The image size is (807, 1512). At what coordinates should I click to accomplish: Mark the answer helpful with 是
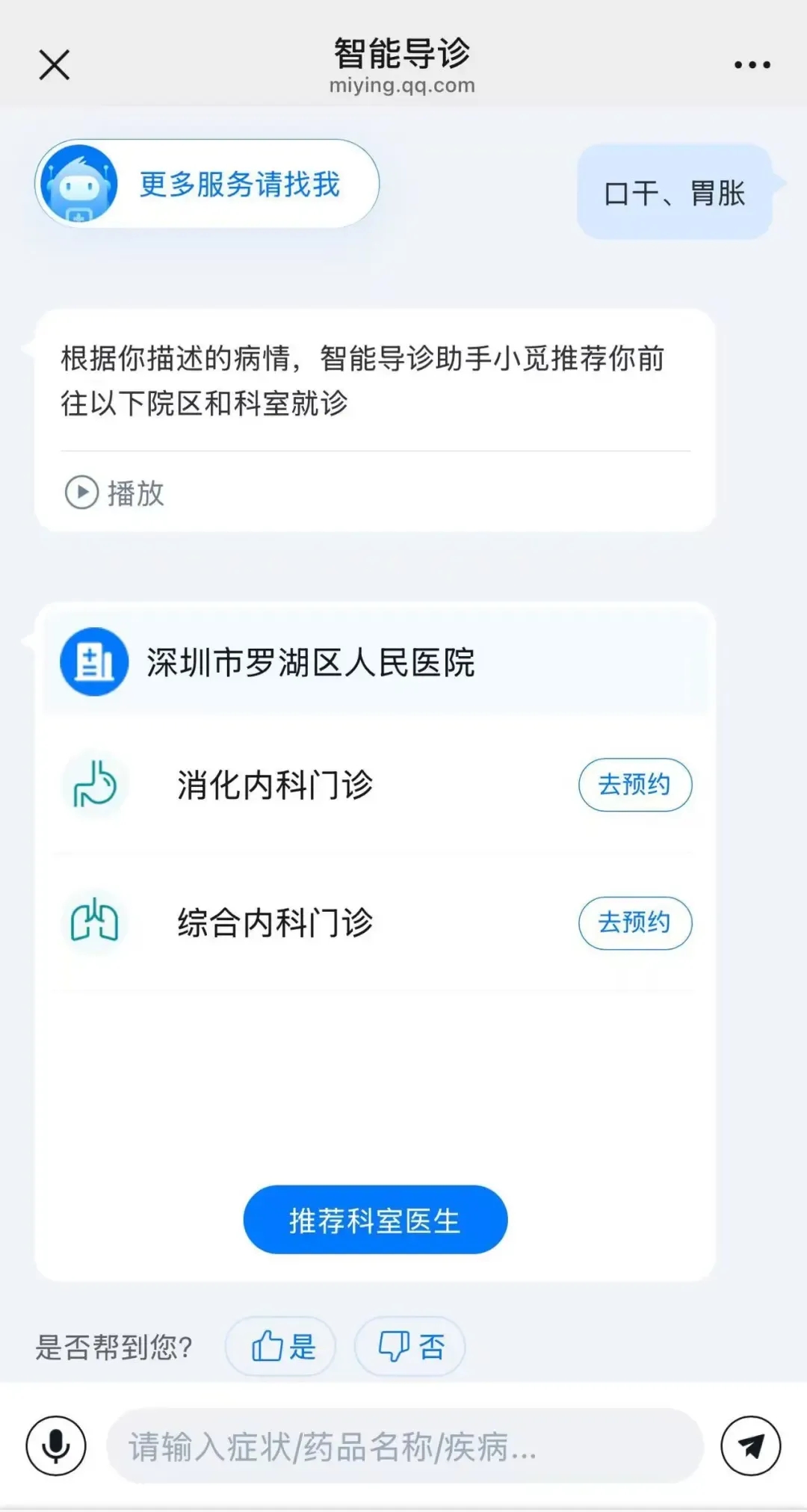[281, 1347]
